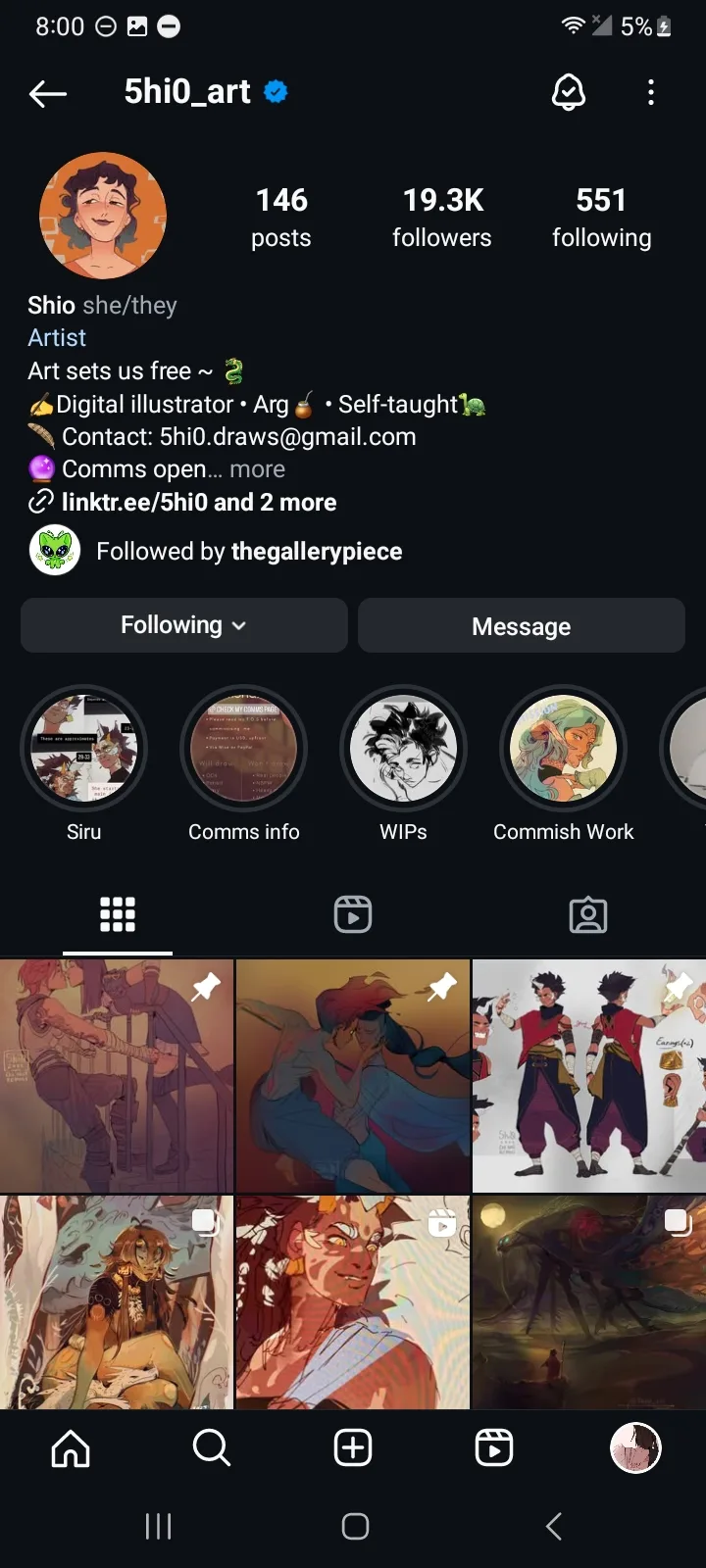Screen dimensions: 706x1568
Task: Expand the bio with more
Action: 257,469
